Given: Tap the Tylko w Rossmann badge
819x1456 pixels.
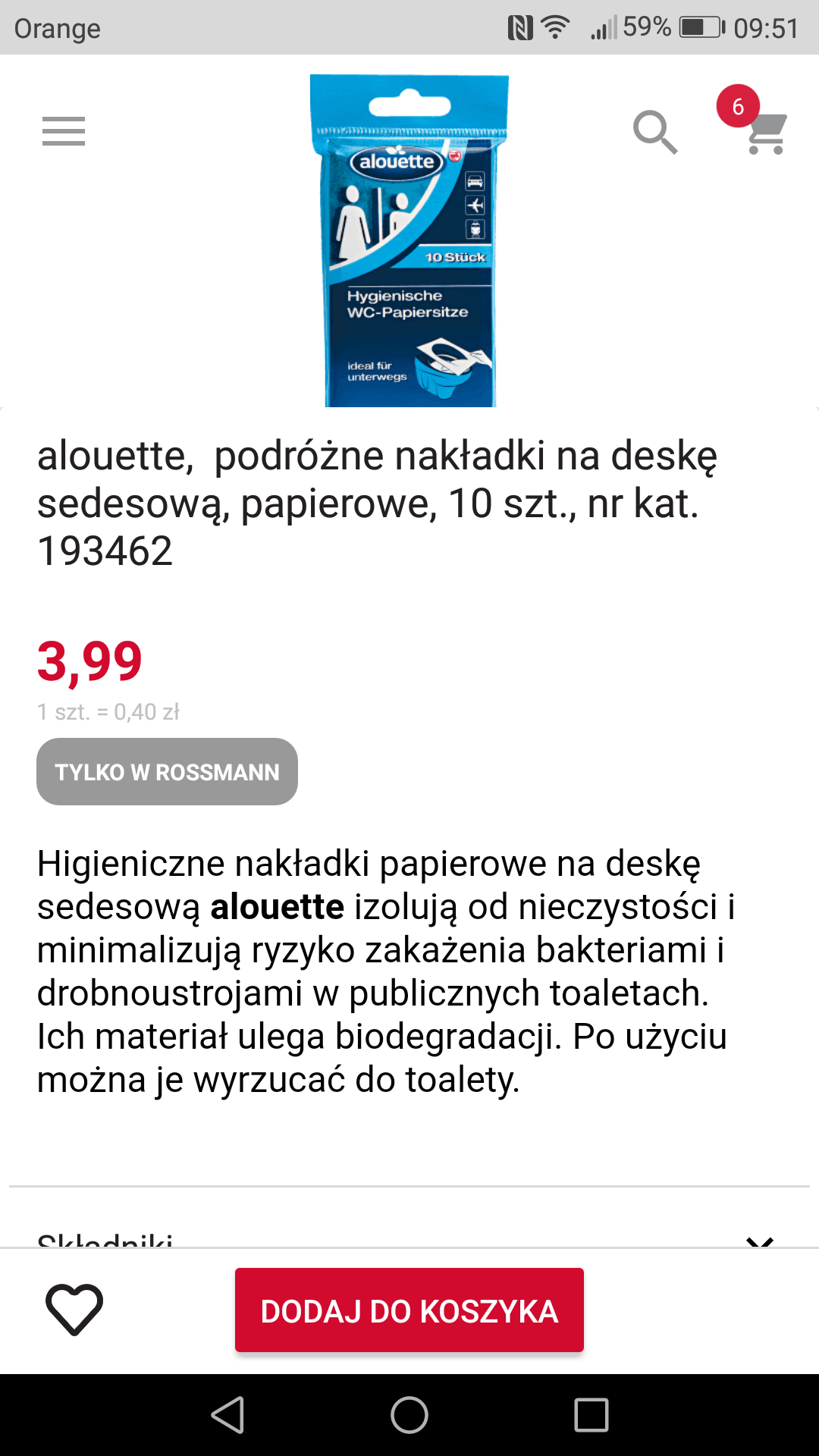Looking at the screenshot, I should pyautogui.click(x=167, y=771).
